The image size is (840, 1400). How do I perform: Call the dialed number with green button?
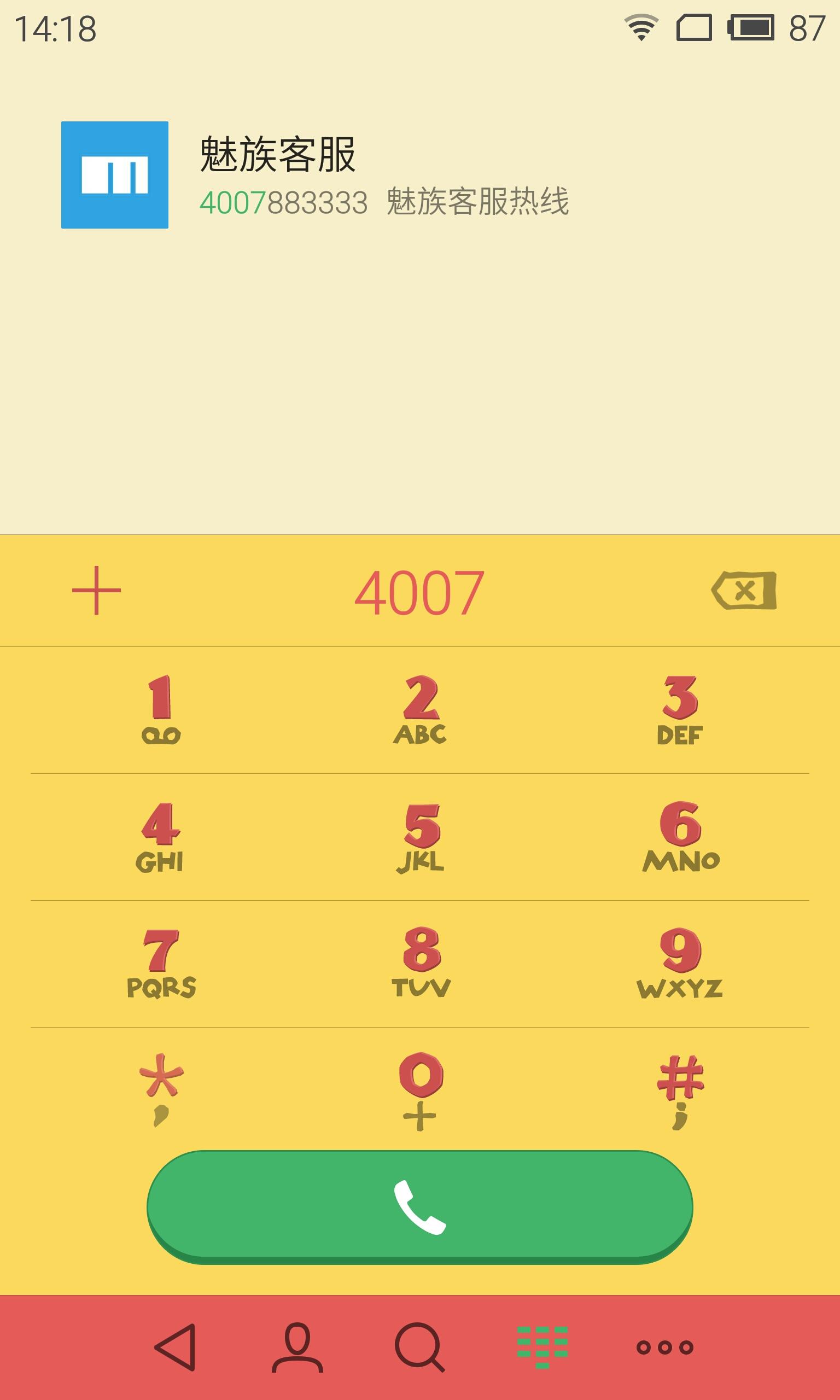pyautogui.click(x=420, y=1207)
